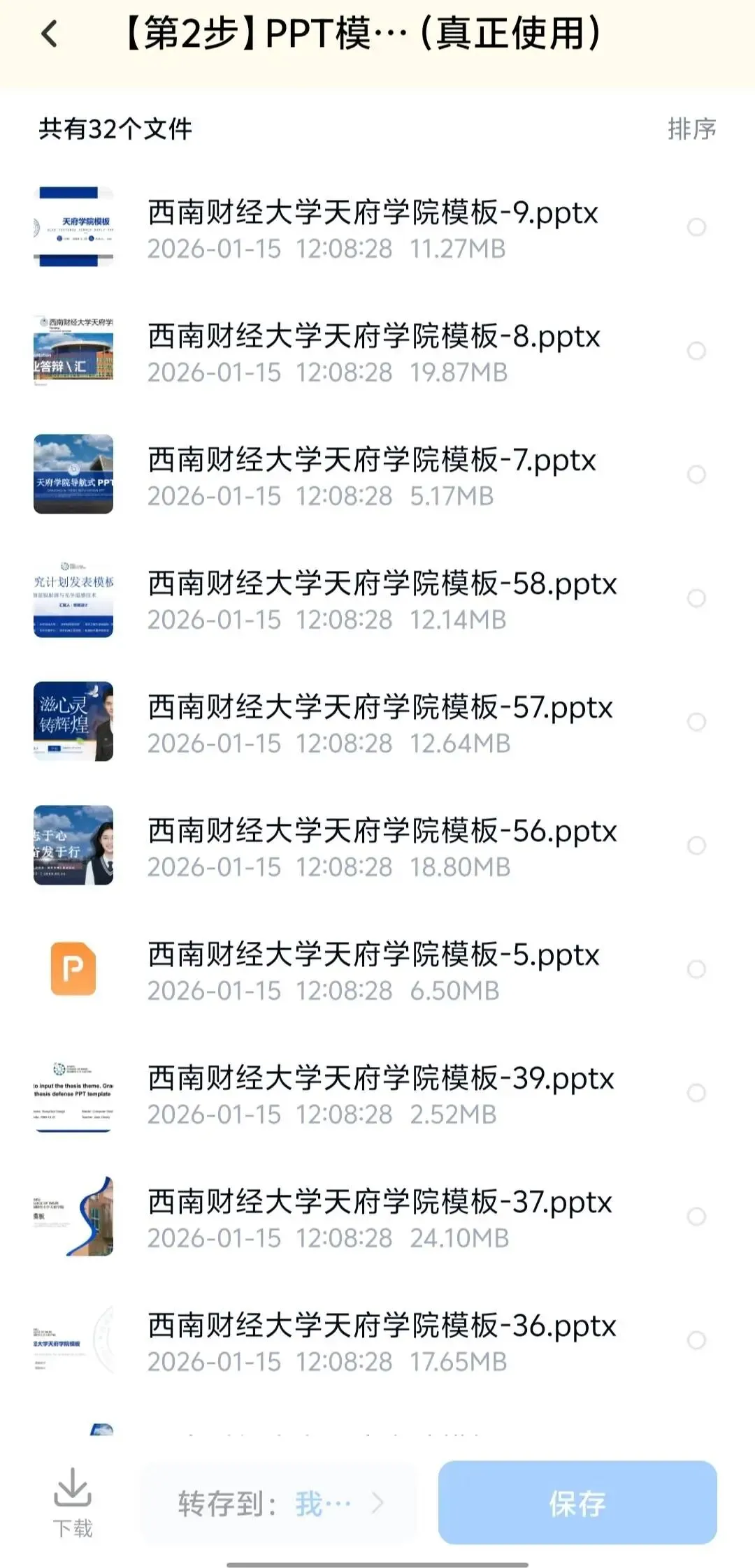Open the 排序 sort options
Image resolution: width=755 pixels, height=1568 pixels.
691,129
